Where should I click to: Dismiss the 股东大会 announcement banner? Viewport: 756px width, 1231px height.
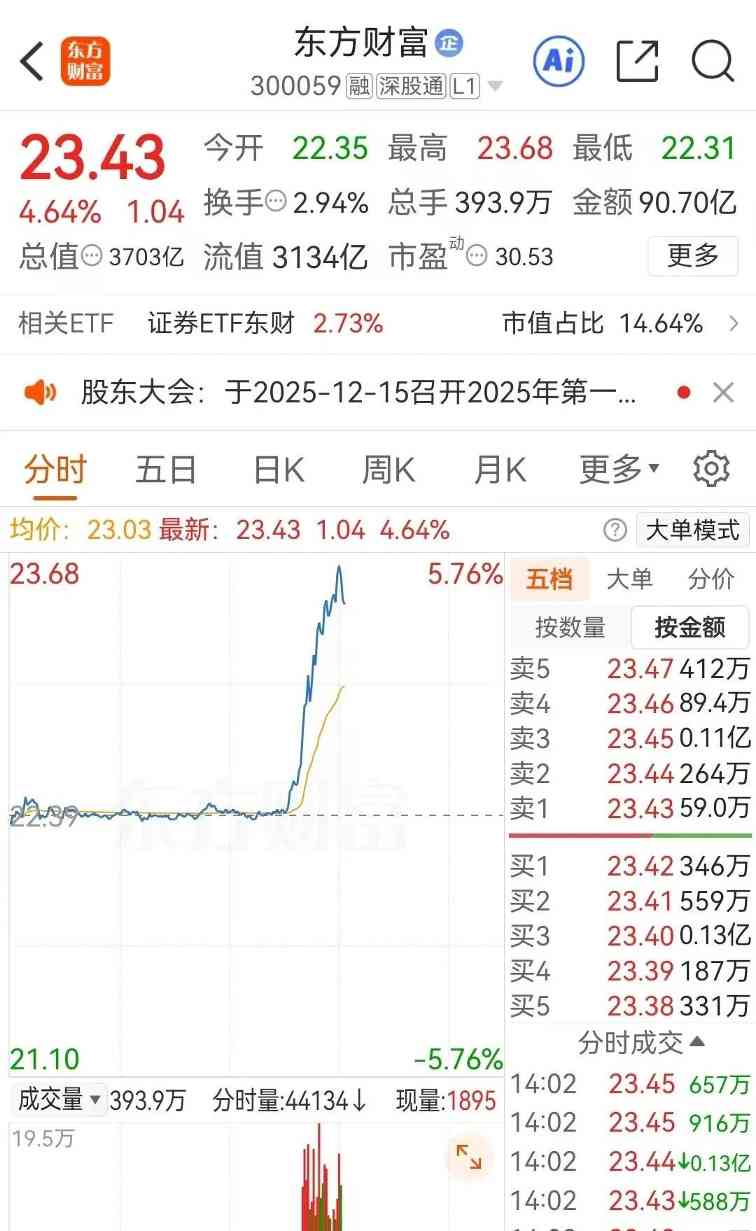723,392
